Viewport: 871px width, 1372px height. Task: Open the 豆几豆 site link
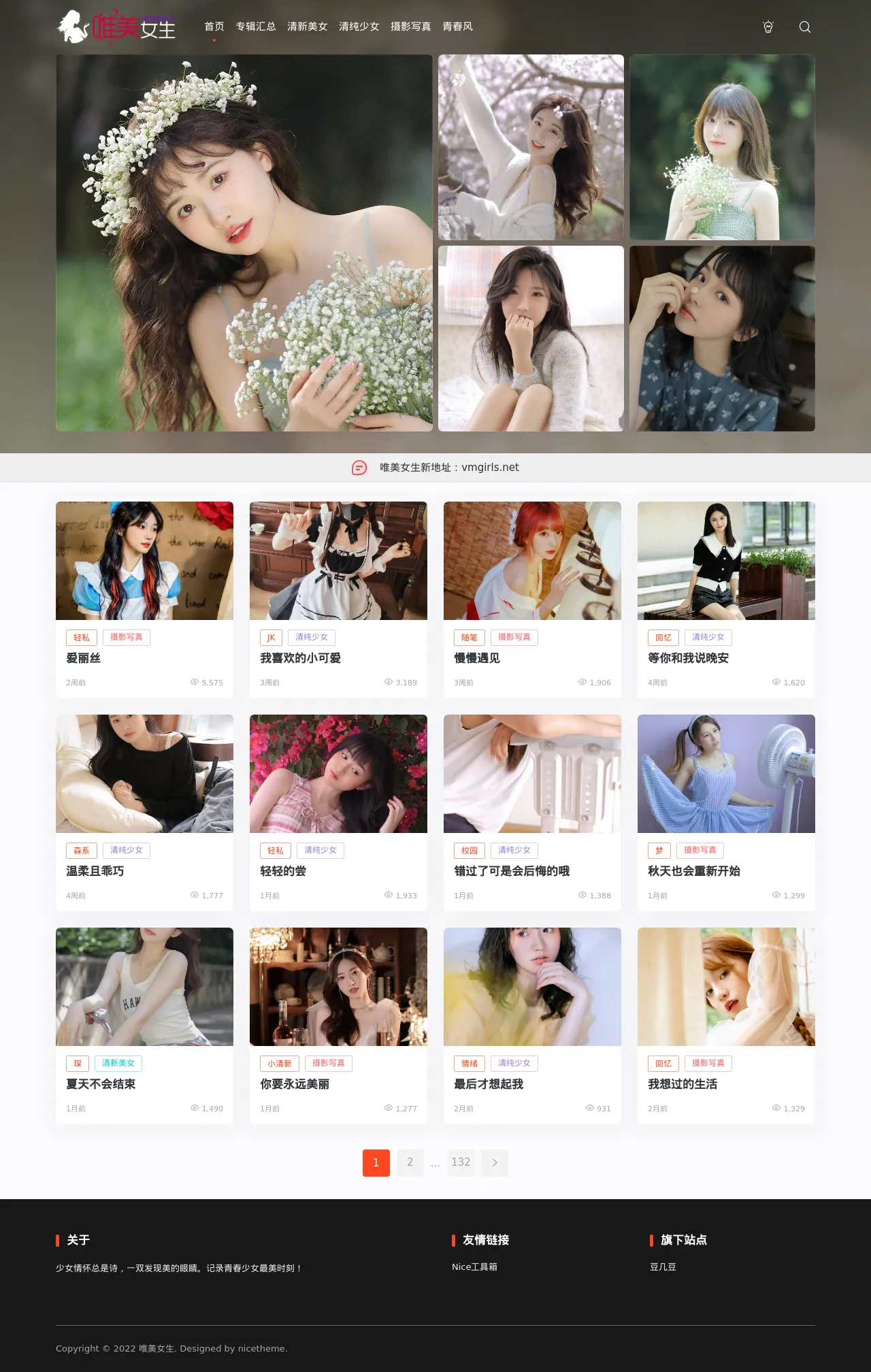[663, 1267]
